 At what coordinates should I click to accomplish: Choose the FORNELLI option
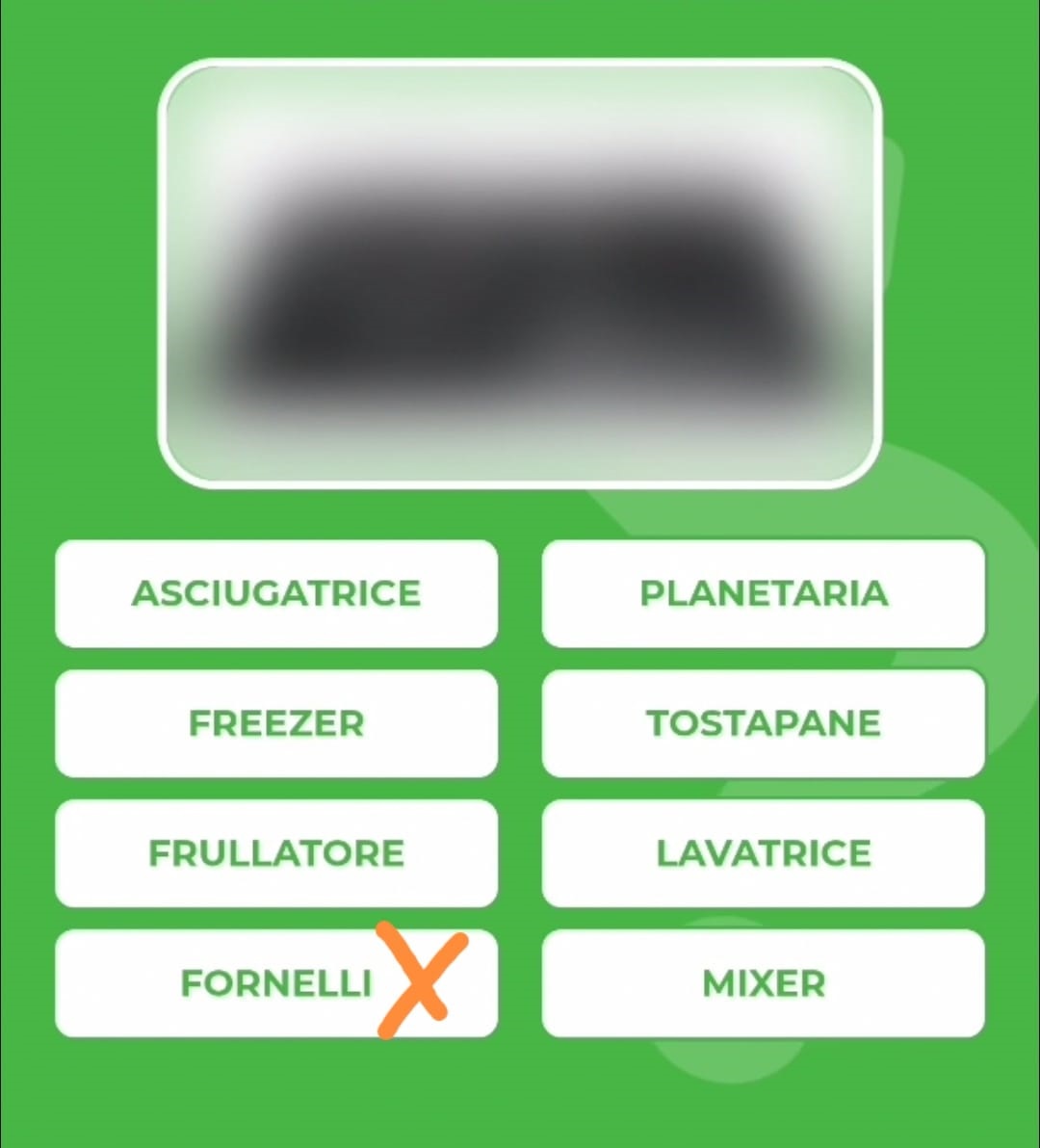pos(276,983)
